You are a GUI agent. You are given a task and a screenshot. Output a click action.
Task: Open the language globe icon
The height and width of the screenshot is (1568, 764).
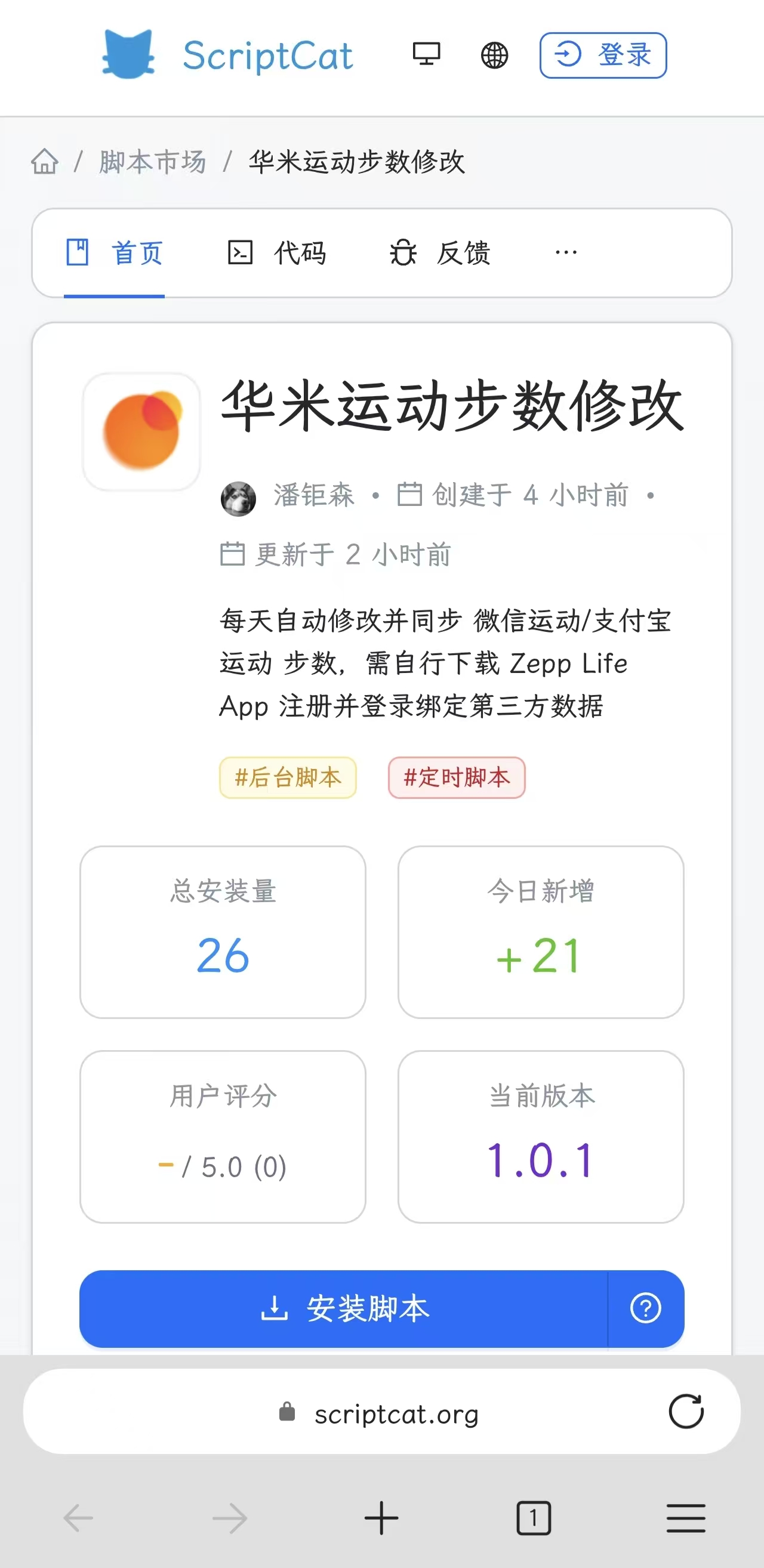[494, 55]
